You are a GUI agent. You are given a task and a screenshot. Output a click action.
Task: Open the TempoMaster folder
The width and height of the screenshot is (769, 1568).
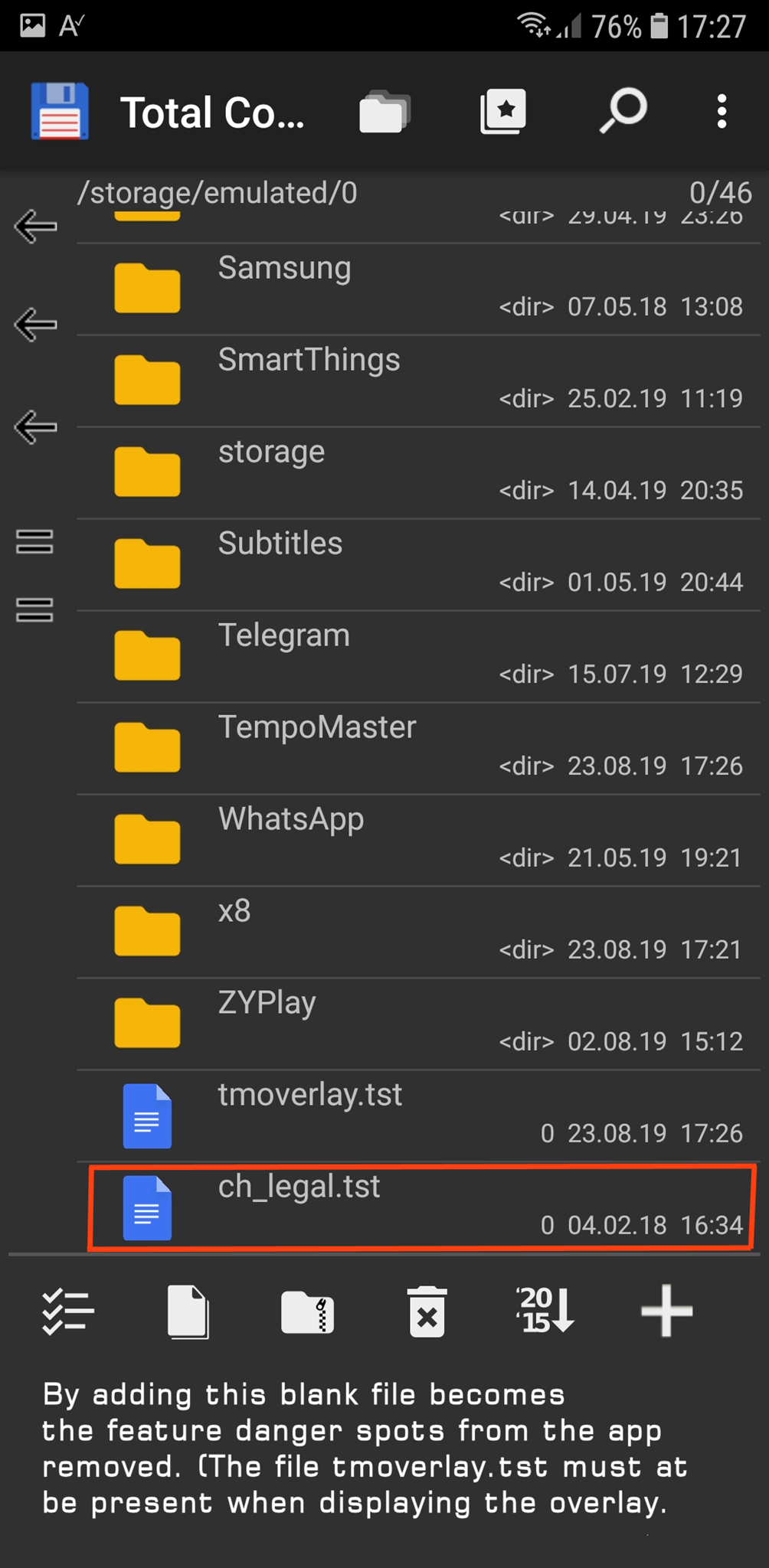pos(418,749)
